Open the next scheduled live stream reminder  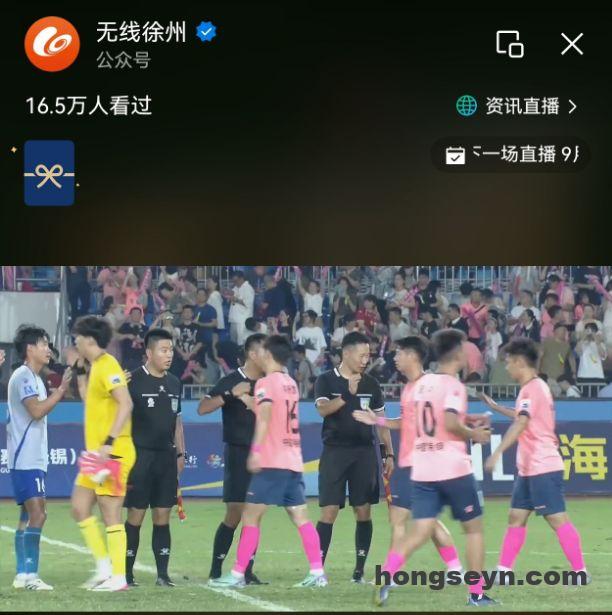pos(511,155)
